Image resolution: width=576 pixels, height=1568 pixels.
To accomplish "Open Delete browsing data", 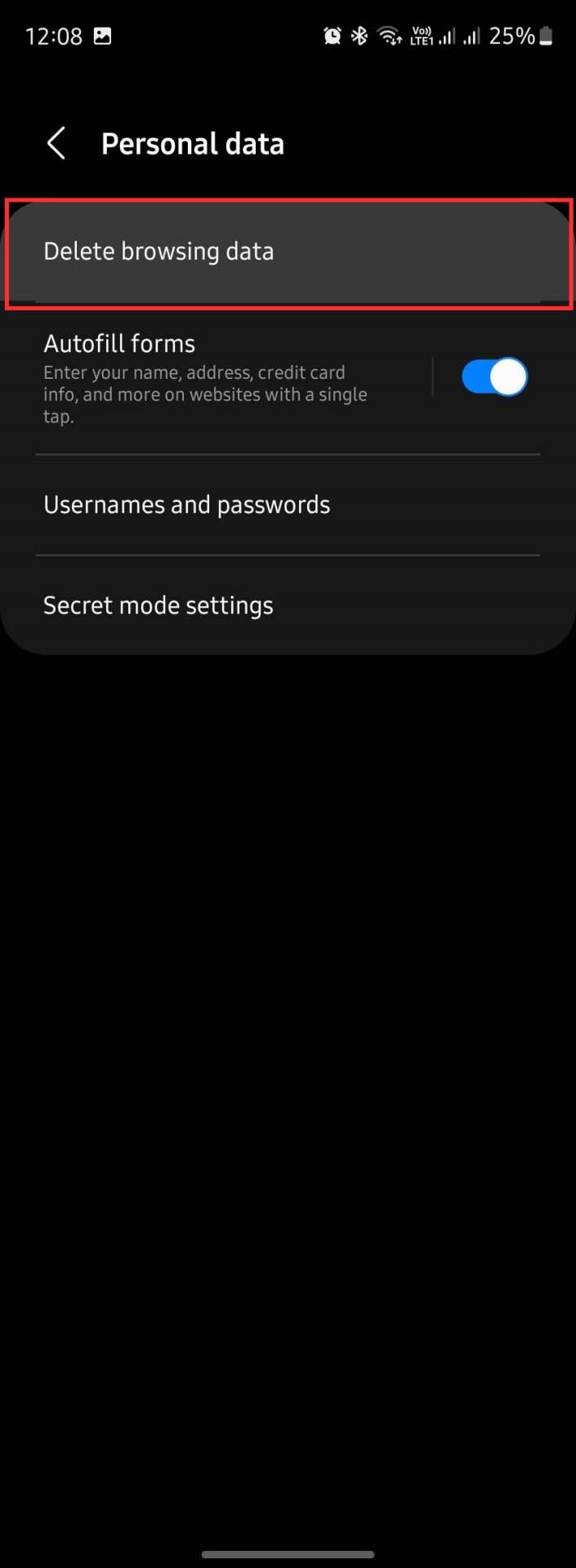I will tap(159, 252).
